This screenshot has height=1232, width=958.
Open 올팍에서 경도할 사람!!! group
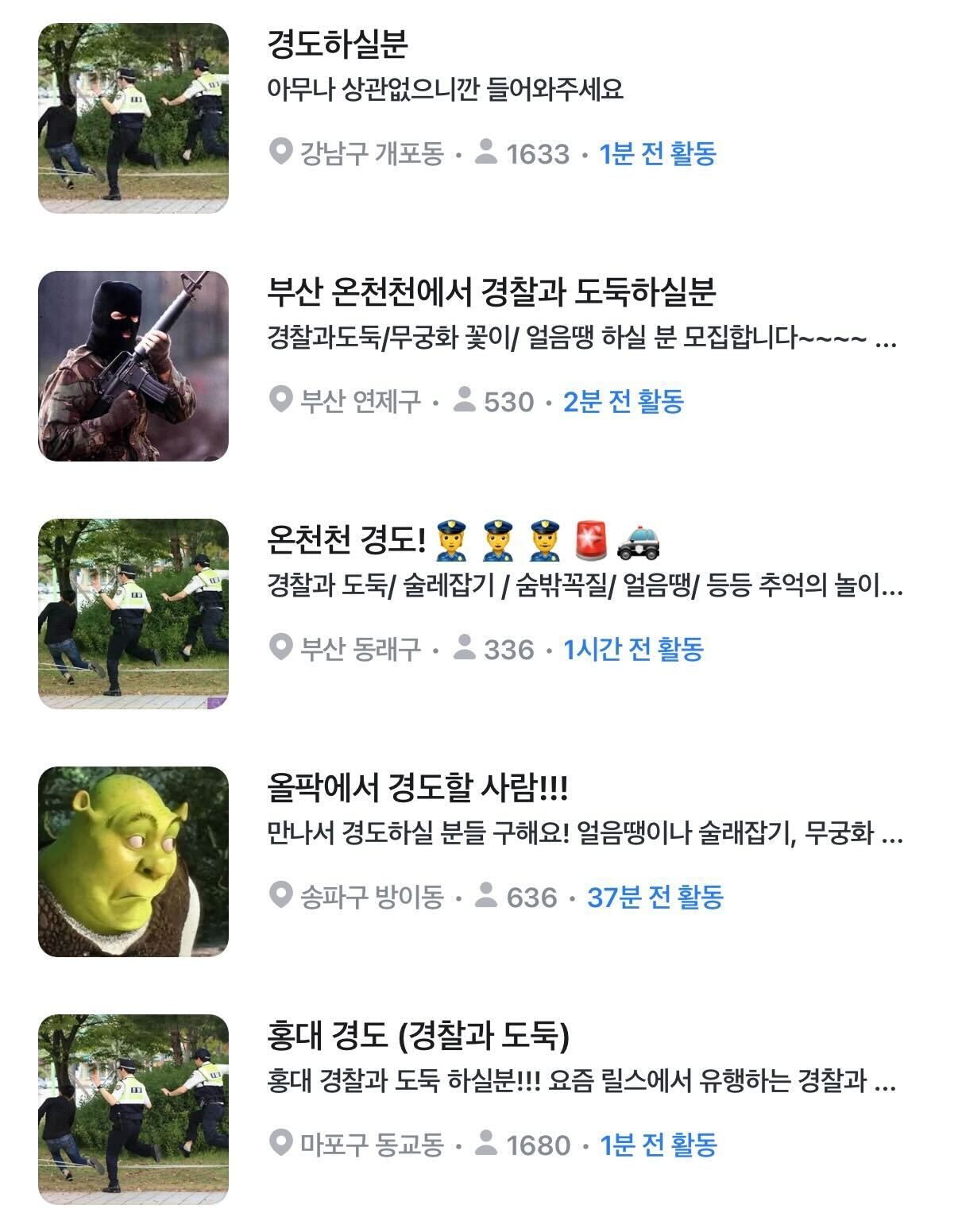(x=418, y=788)
